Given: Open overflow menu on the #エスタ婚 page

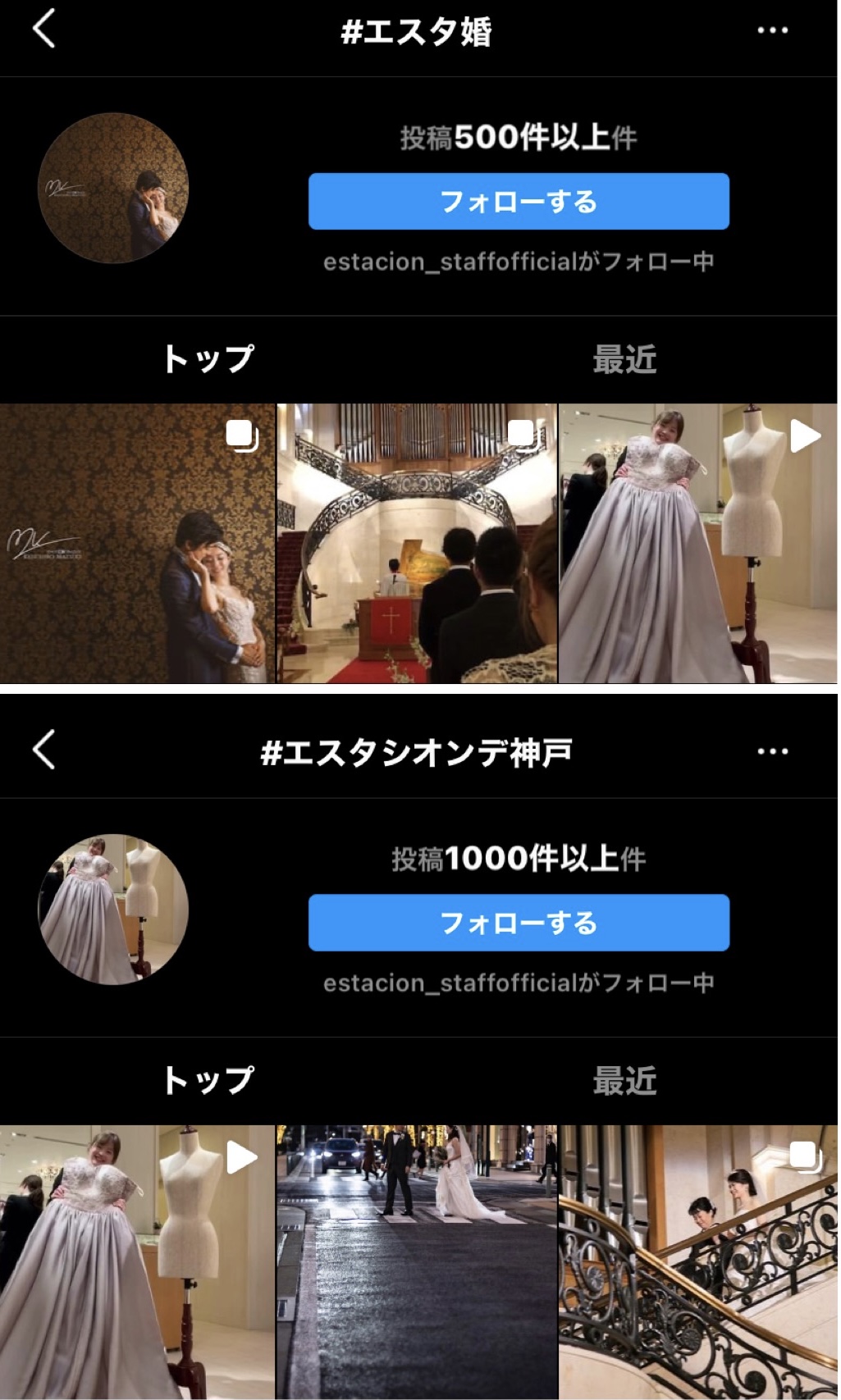Looking at the screenshot, I should tap(772, 30).
